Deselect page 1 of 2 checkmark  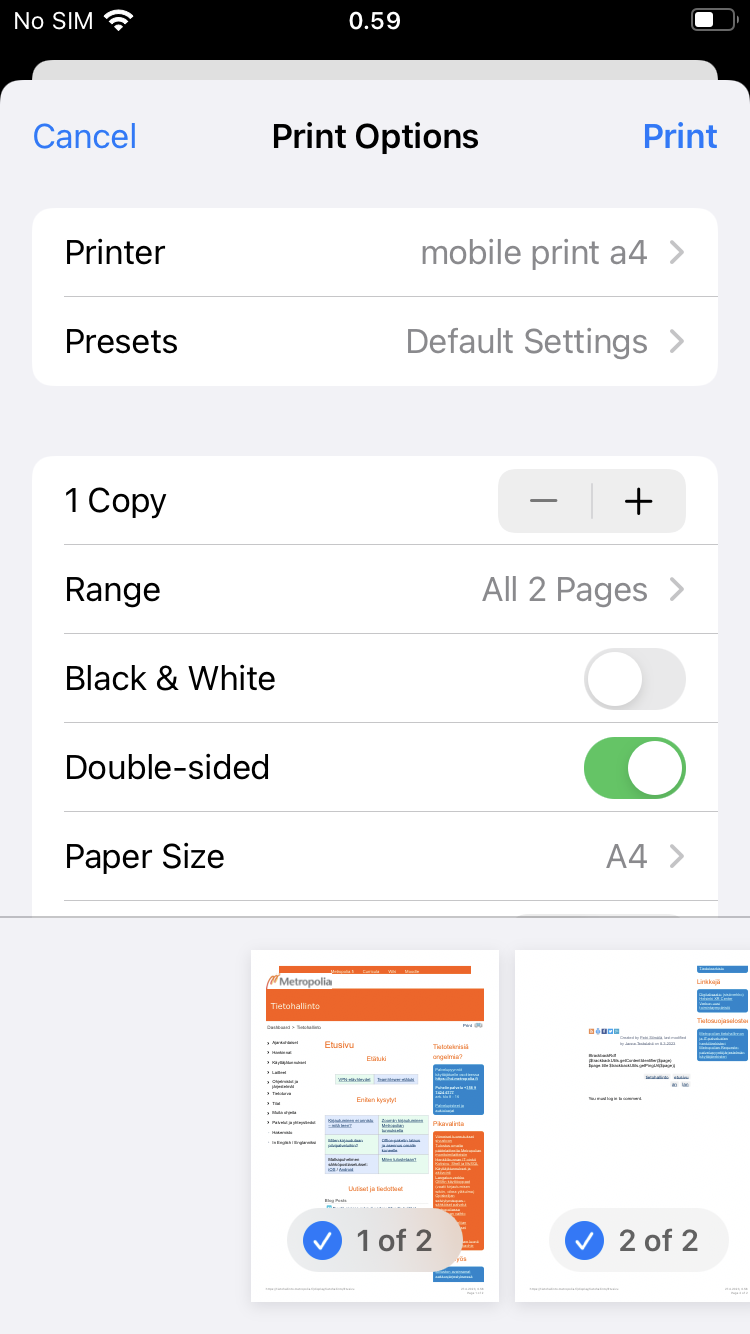pyautogui.click(x=322, y=1241)
